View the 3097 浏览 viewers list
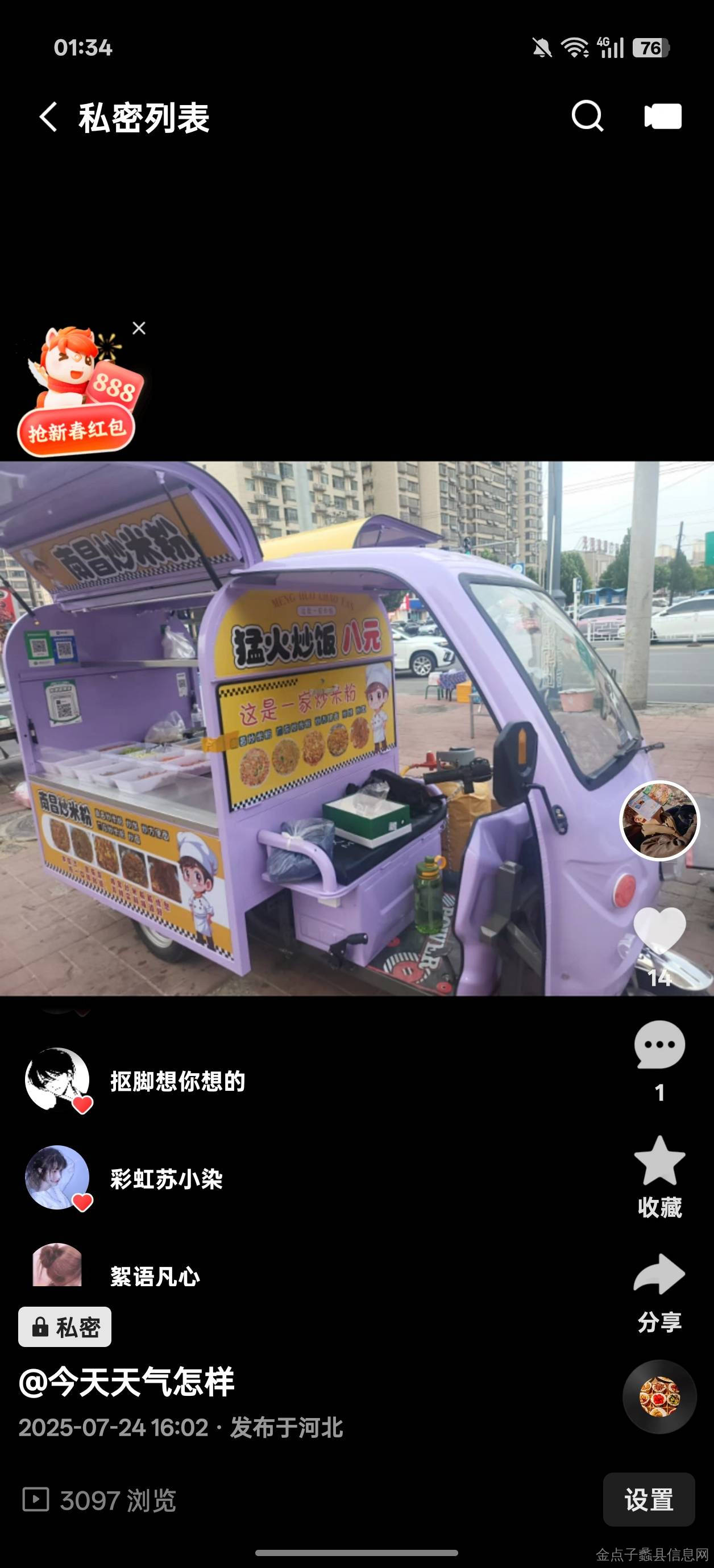The image size is (714, 1568). coord(100,1500)
